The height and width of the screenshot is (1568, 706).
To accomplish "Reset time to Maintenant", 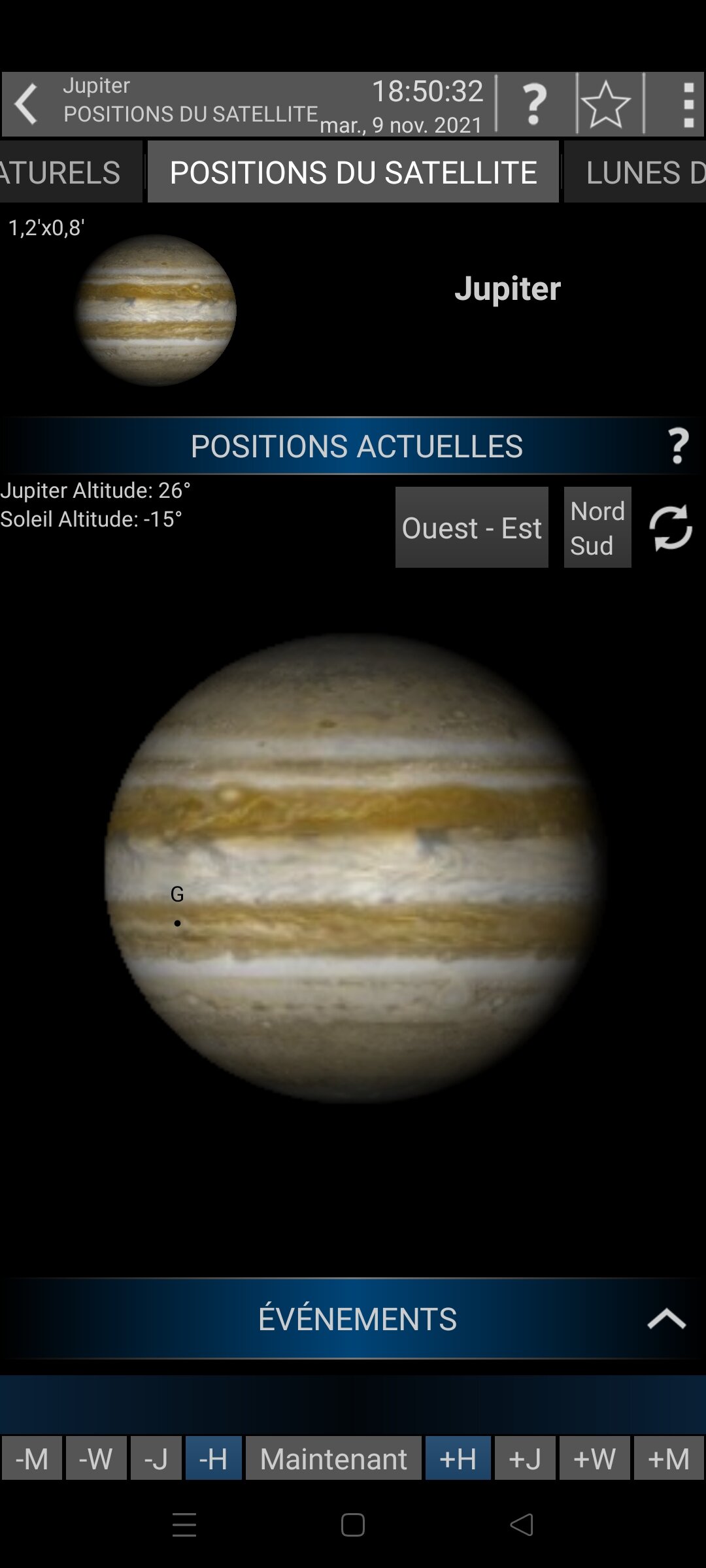I will tap(333, 1458).
